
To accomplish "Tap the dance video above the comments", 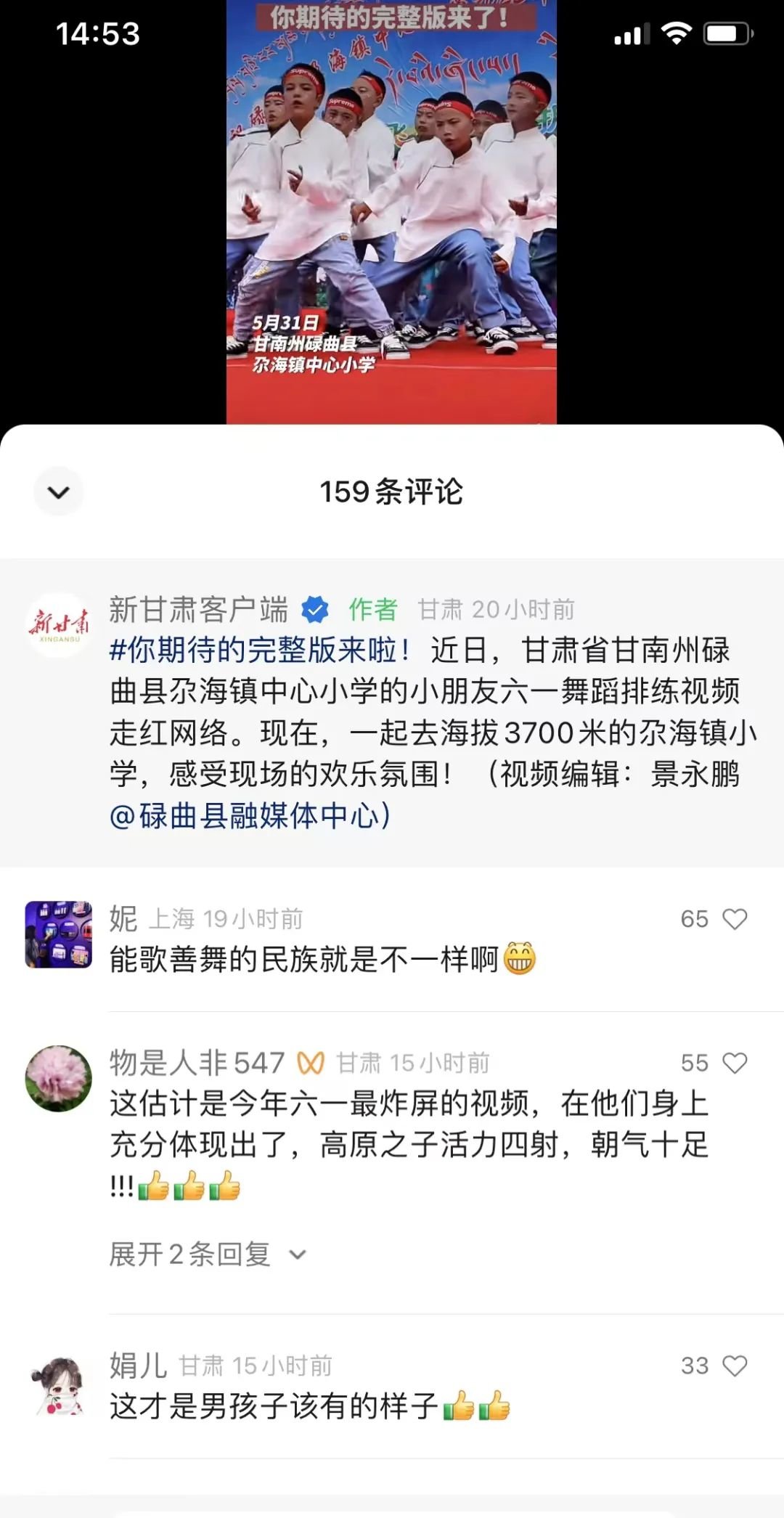I will tap(391, 212).
